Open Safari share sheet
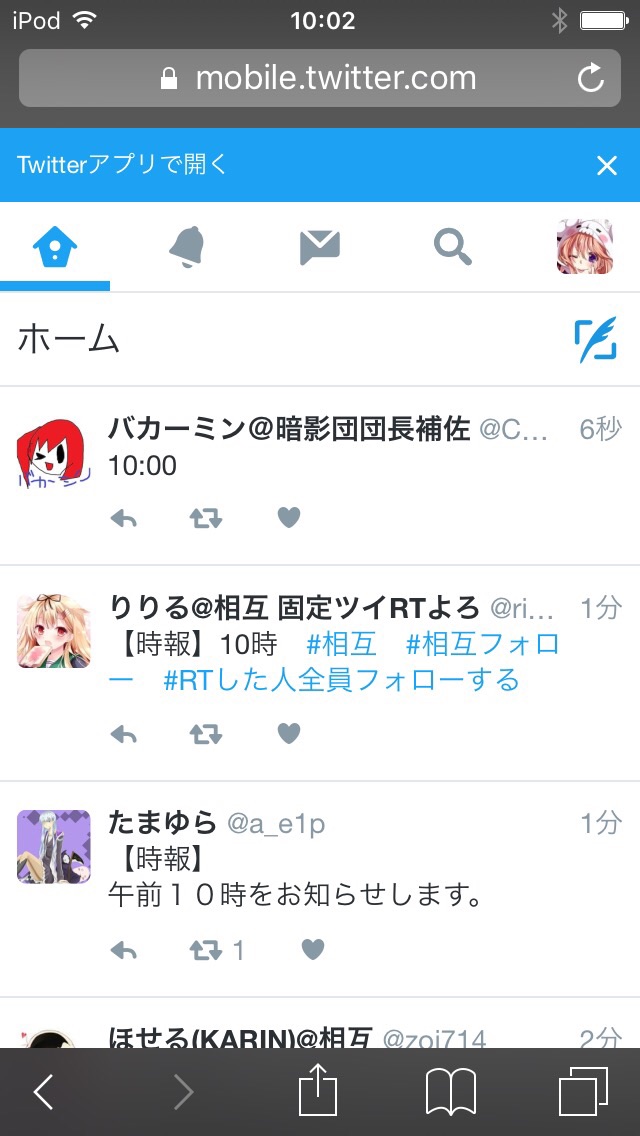Image resolution: width=640 pixels, height=1136 pixels. click(318, 1092)
